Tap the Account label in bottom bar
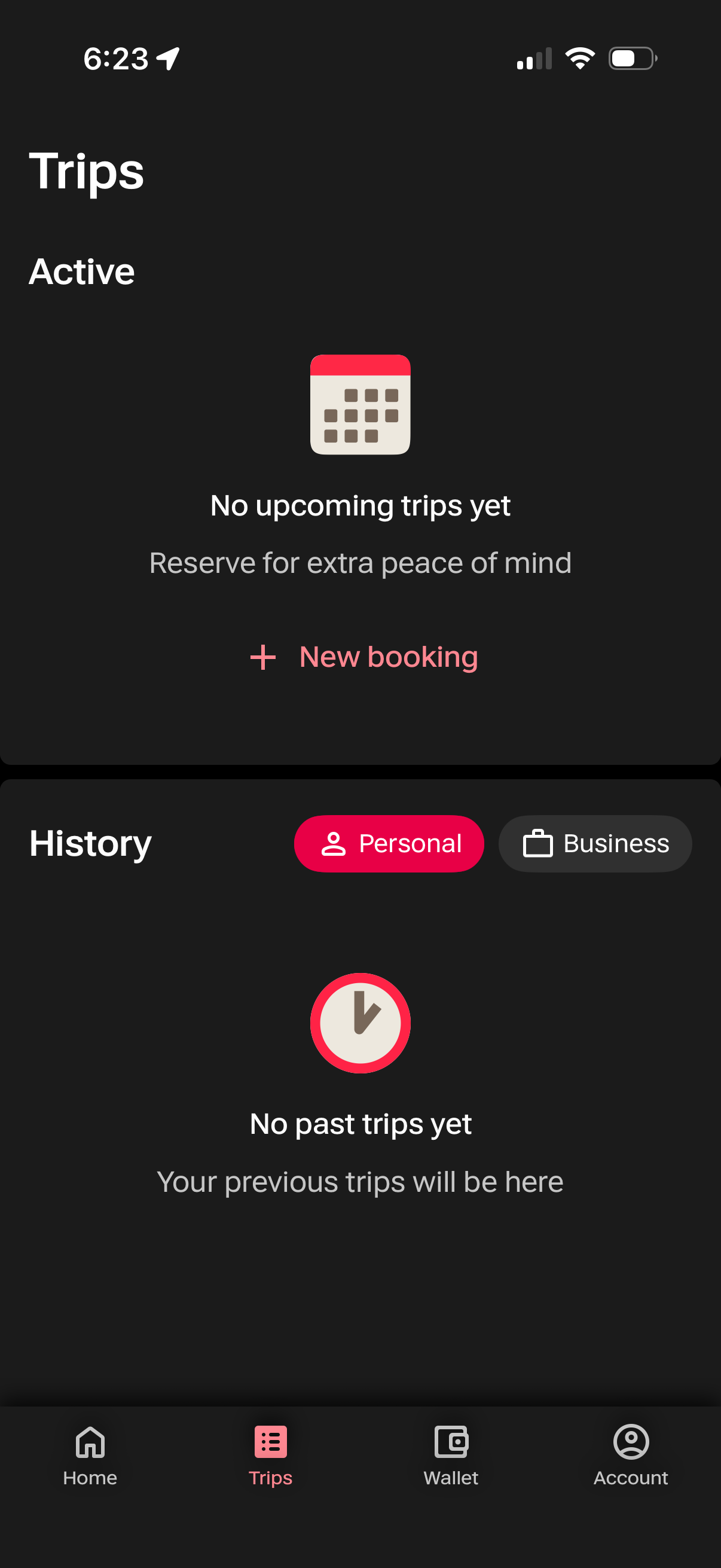This screenshot has width=721, height=1568. 630,1478
